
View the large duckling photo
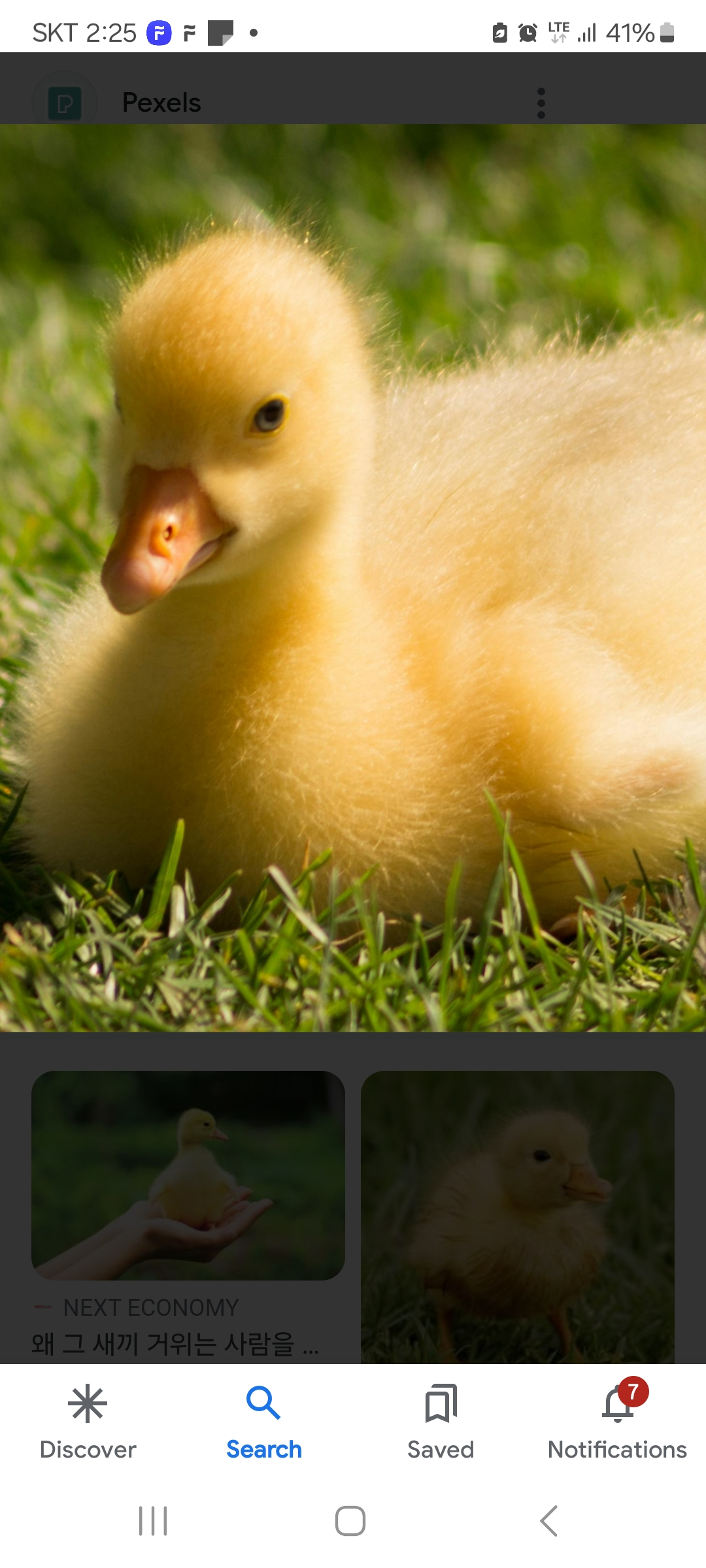(353, 578)
